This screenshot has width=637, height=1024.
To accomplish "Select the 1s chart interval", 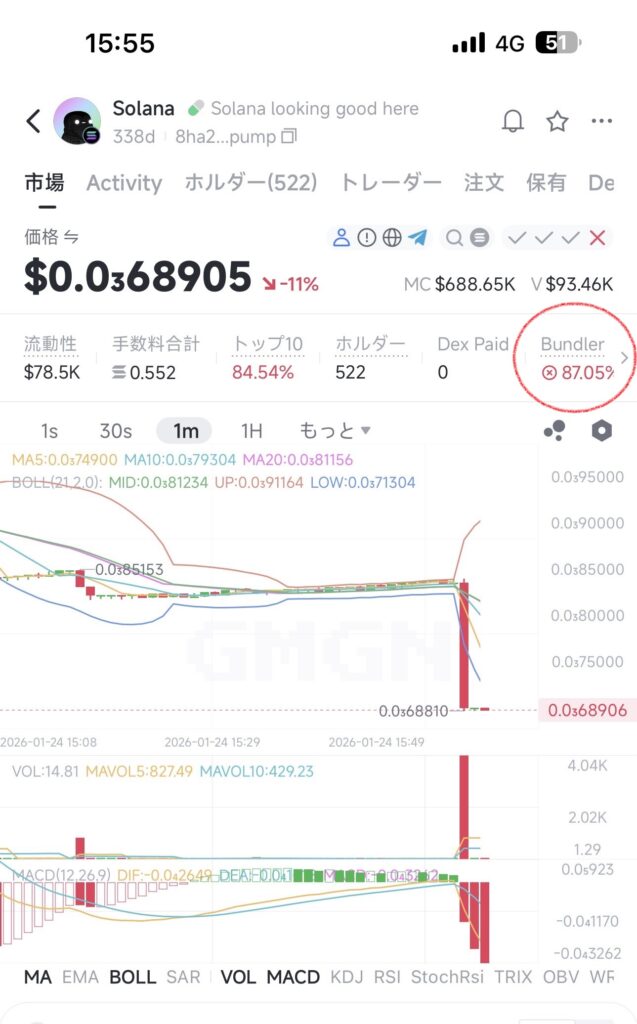I will click(x=49, y=431).
